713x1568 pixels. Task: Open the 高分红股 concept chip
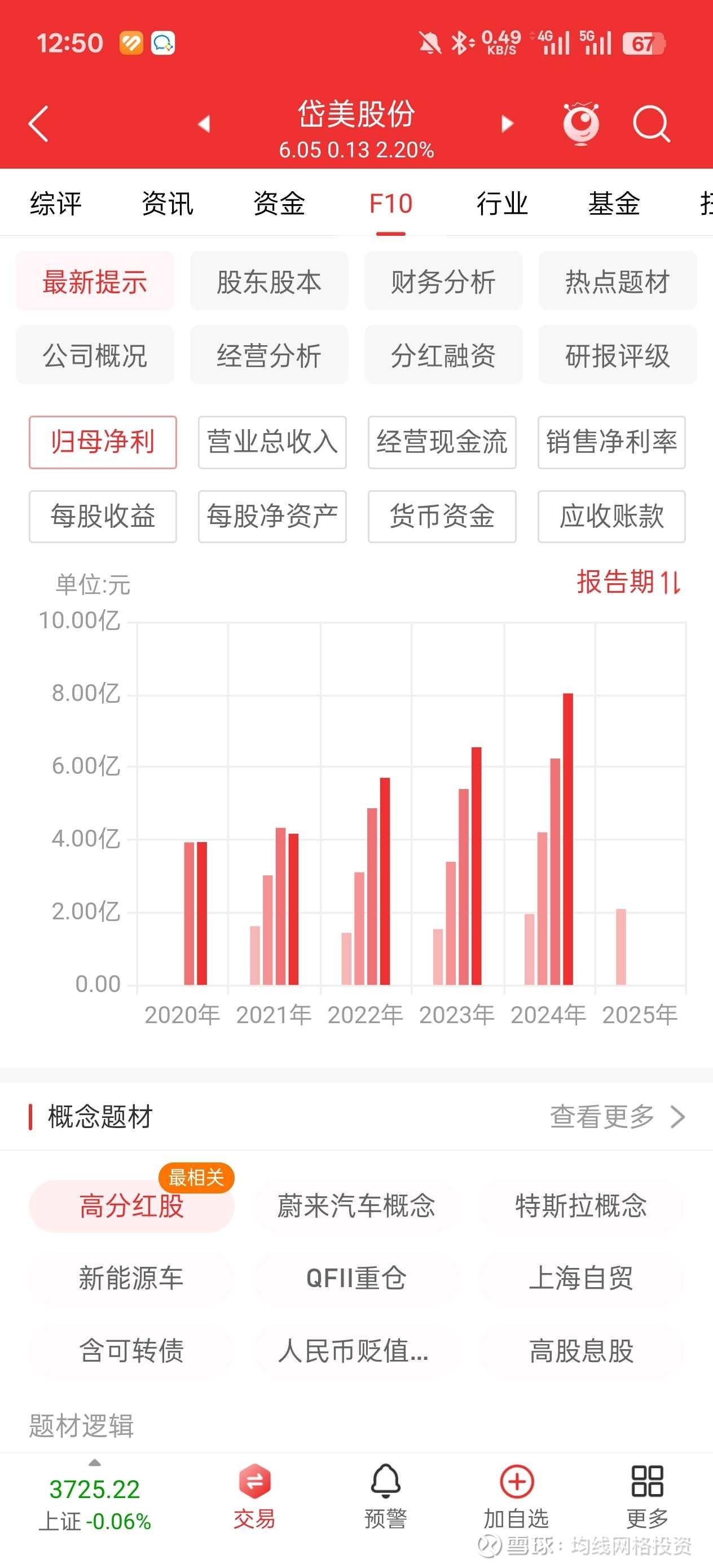[x=131, y=1206]
